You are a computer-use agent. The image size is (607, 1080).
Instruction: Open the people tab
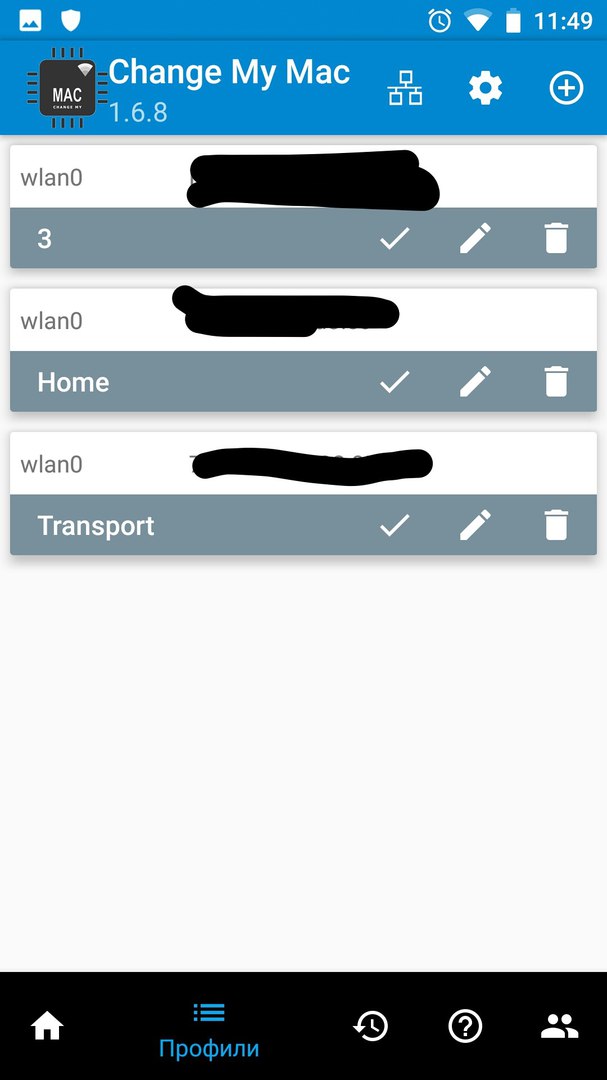coord(560,1026)
